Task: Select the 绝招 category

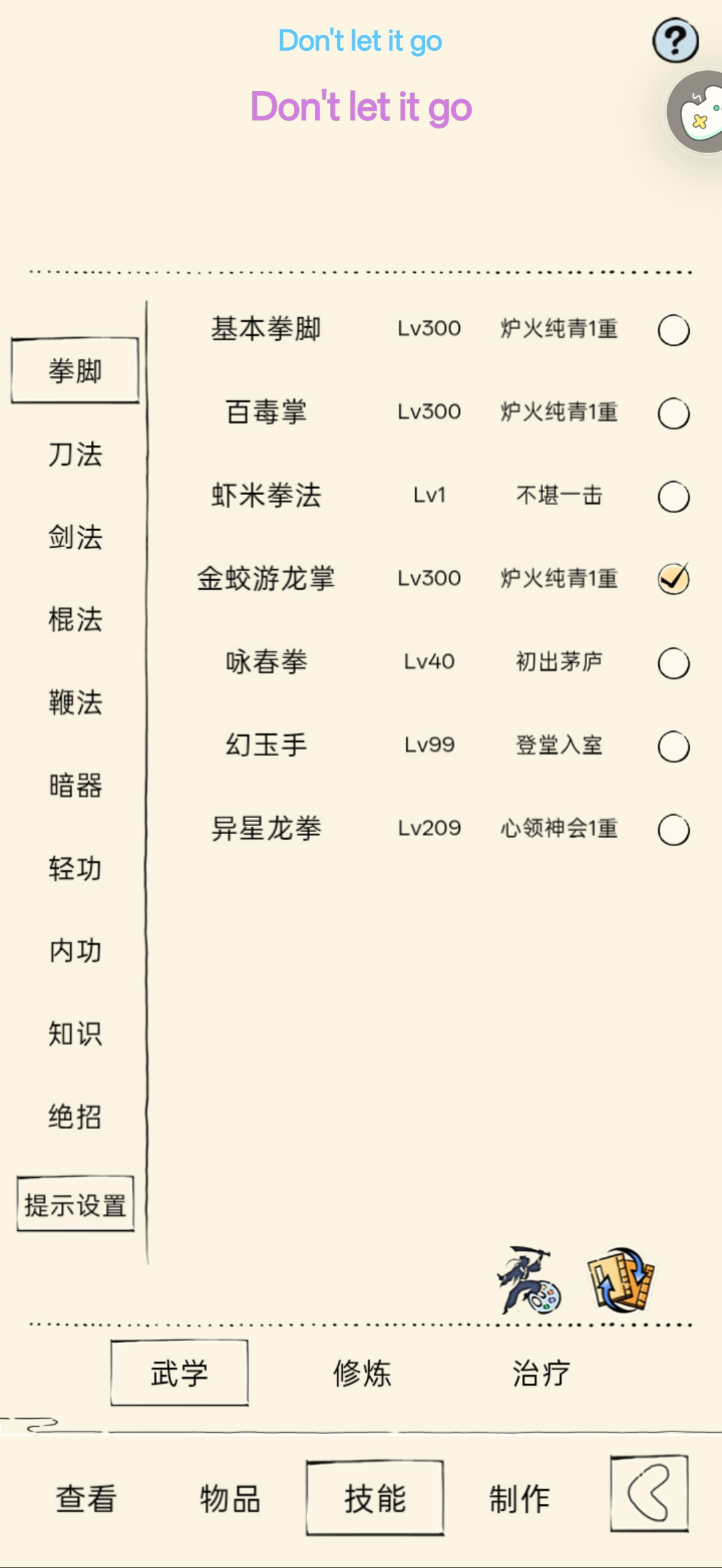Action: click(x=75, y=1116)
